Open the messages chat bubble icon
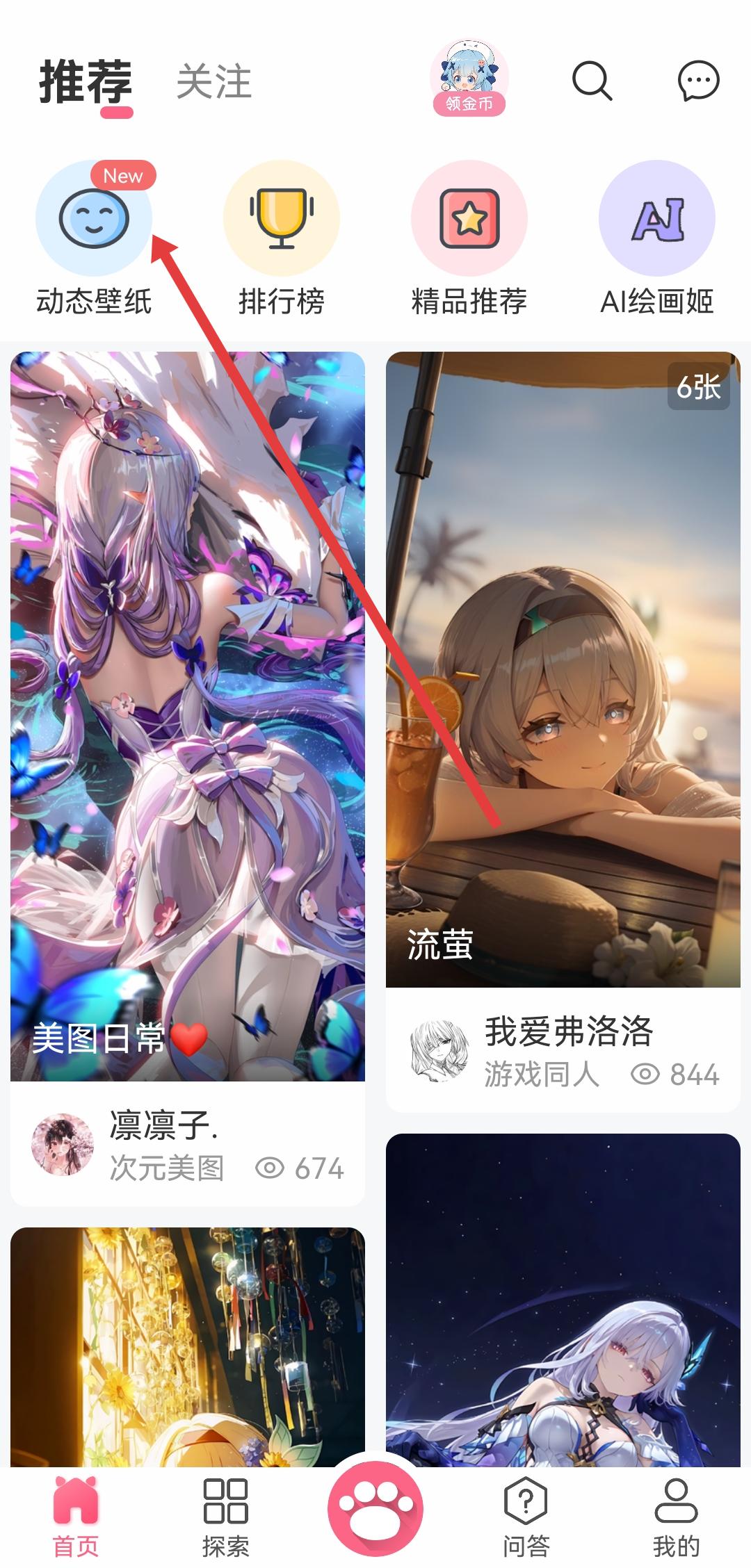The width and height of the screenshot is (751, 1568). coord(698,81)
